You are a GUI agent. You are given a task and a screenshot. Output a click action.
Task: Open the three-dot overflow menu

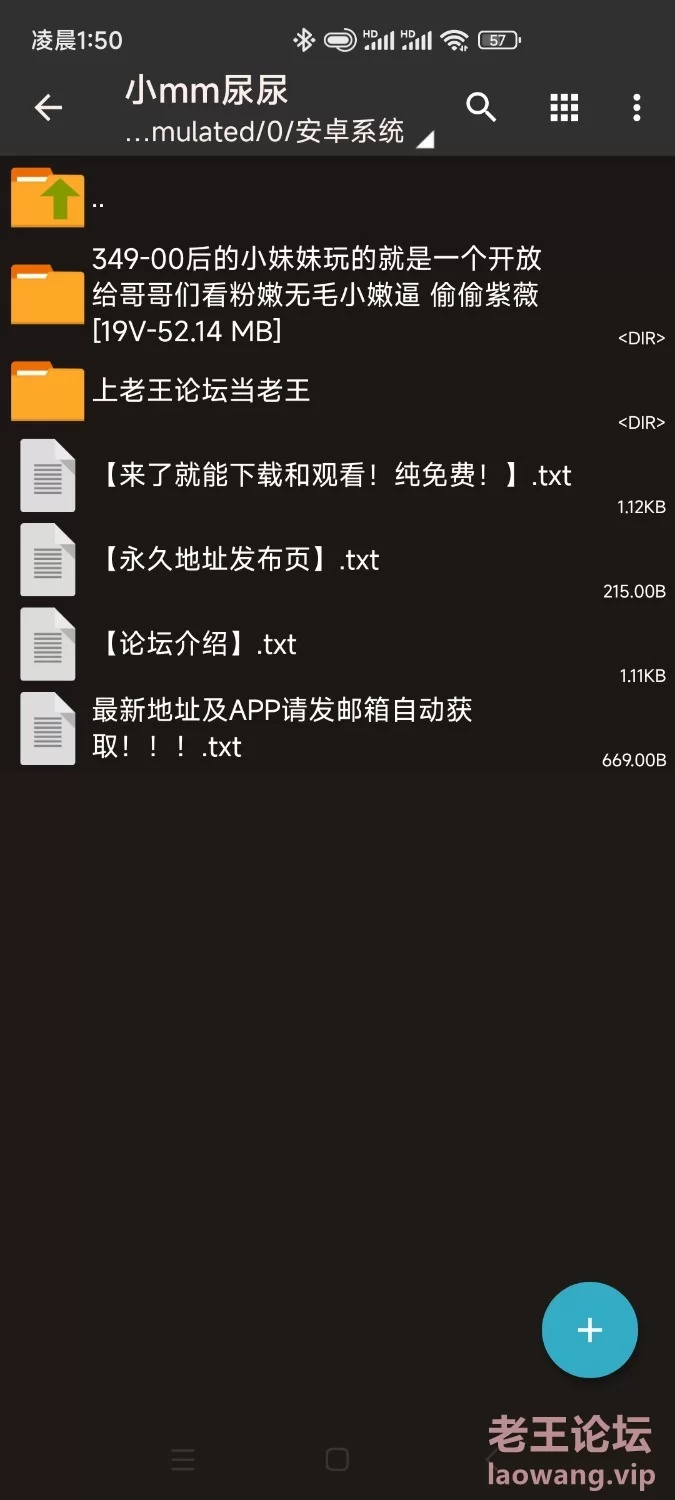[637, 108]
